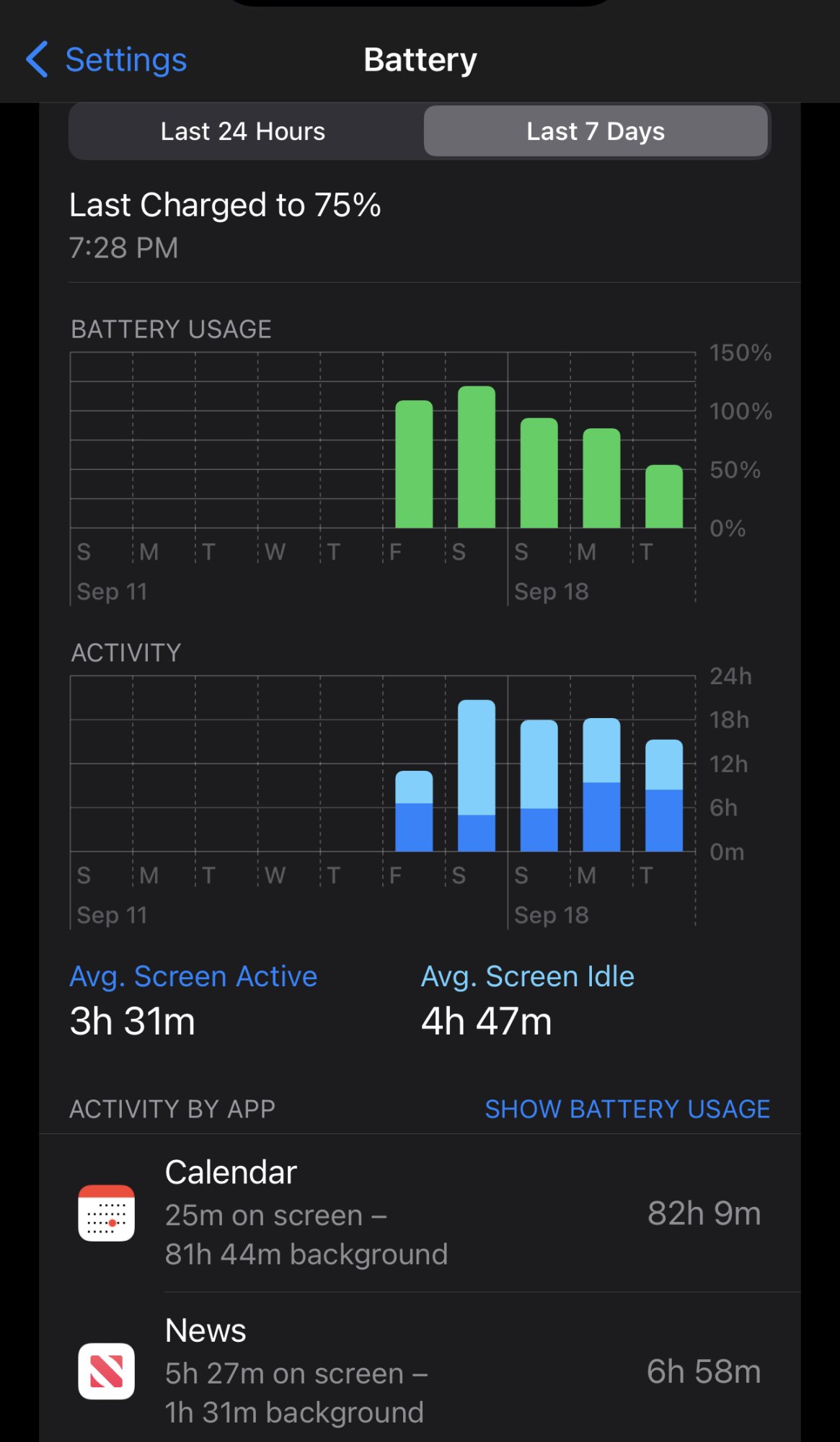Select Saturday's bar in Battery Usage chart
This screenshot has height=1442, width=840.
pyautogui.click(x=477, y=458)
